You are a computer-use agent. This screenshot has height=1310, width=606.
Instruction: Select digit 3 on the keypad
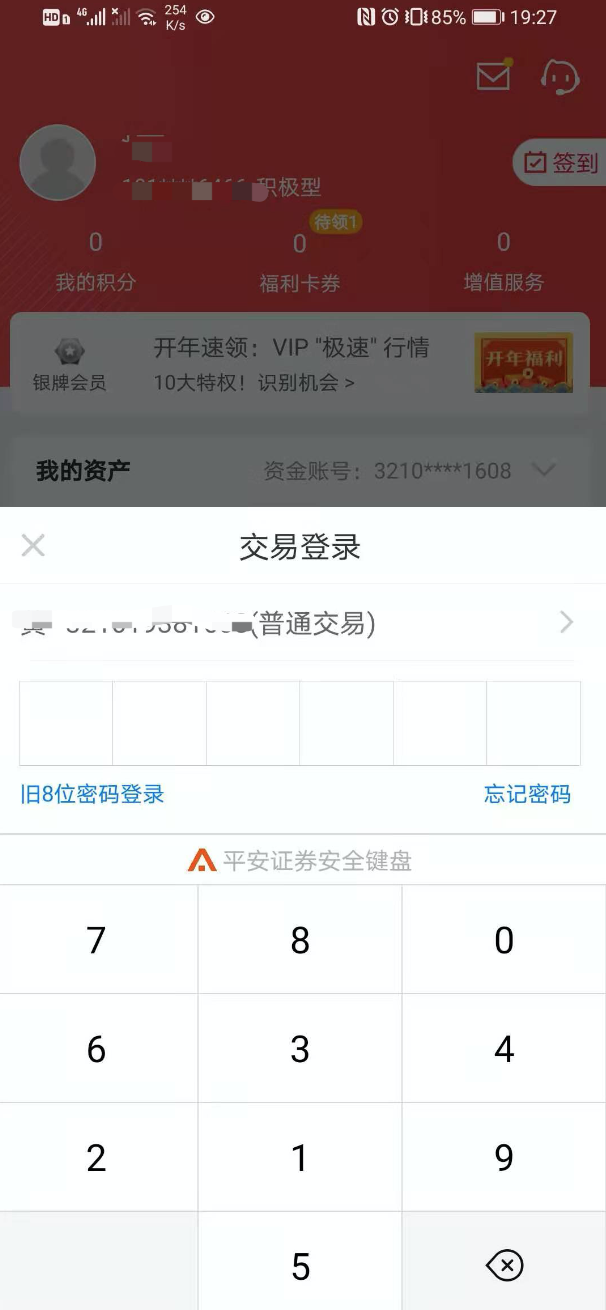(x=300, y=1049)
